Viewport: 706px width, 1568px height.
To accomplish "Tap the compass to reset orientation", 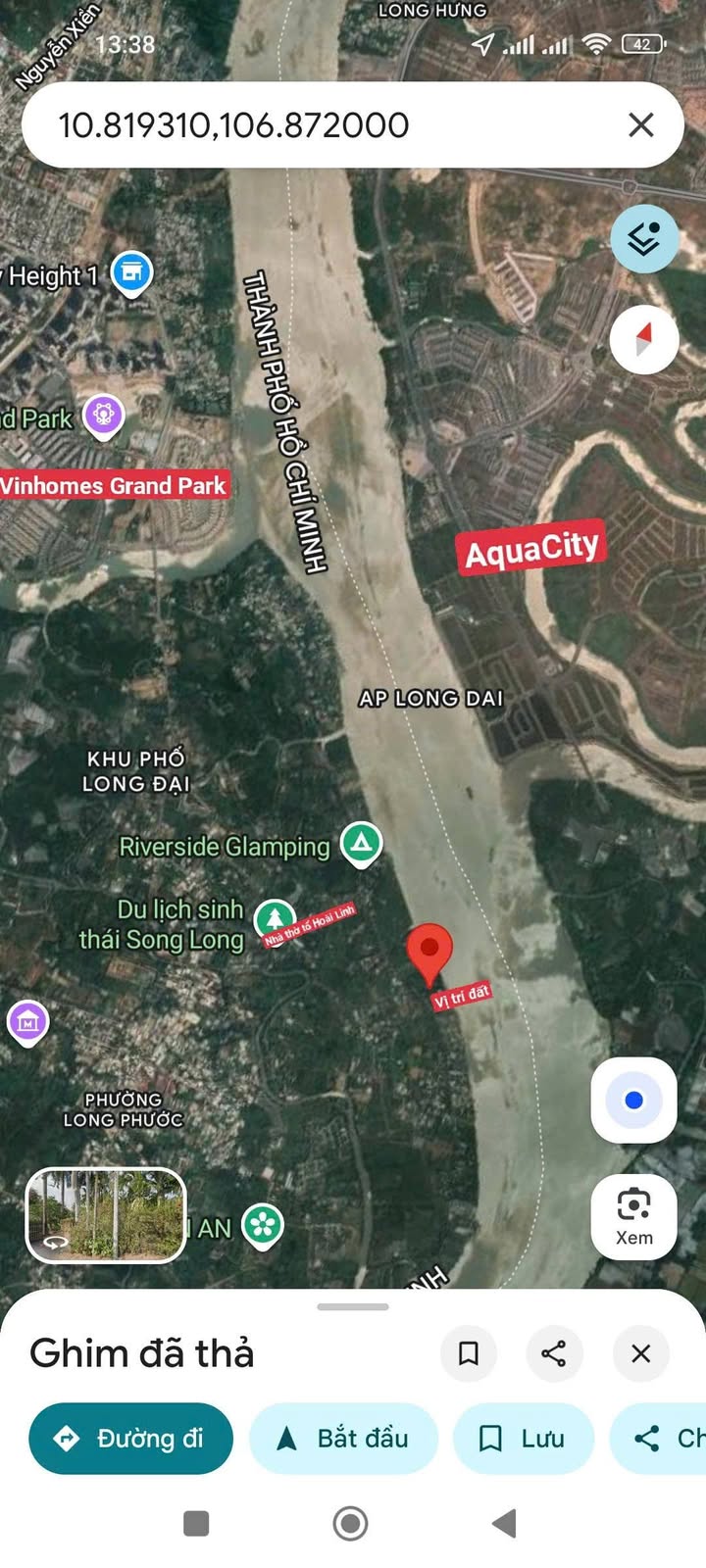I will tap(644, 339).
